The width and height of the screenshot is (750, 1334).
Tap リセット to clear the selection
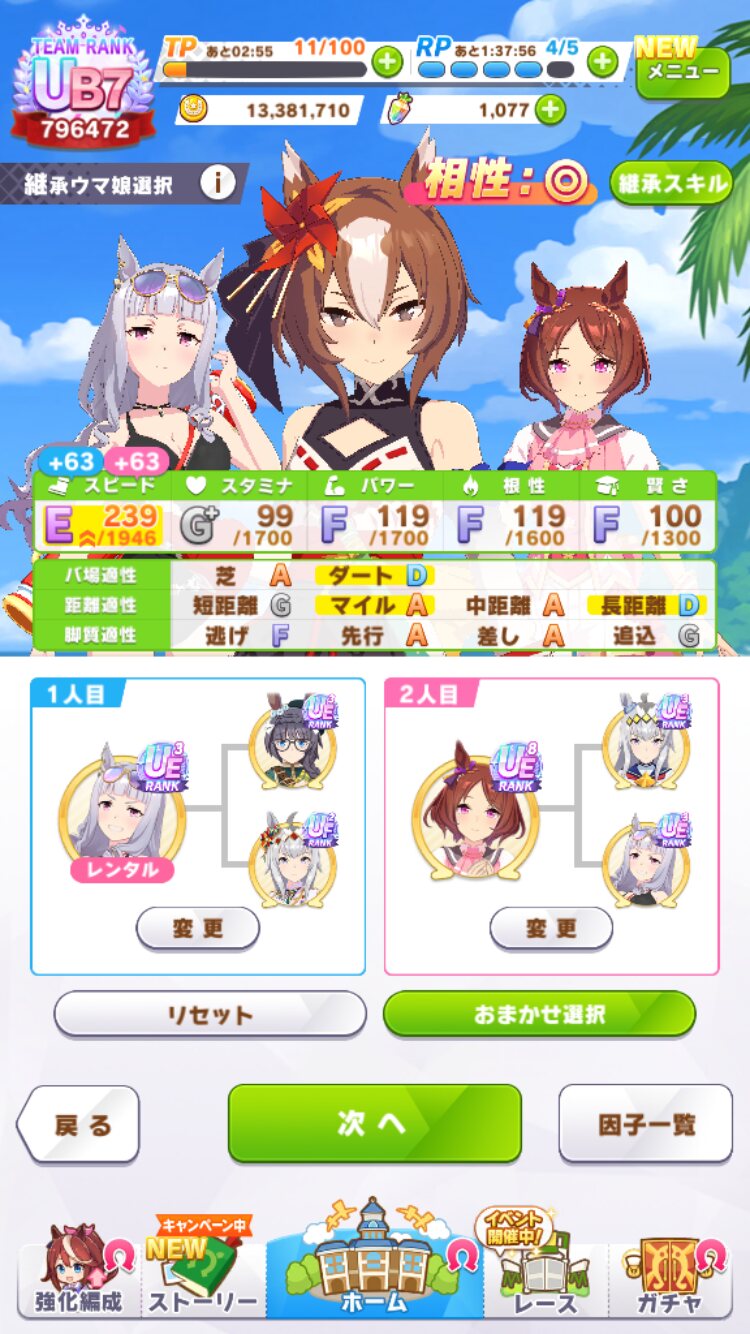tap(210, 1014)
